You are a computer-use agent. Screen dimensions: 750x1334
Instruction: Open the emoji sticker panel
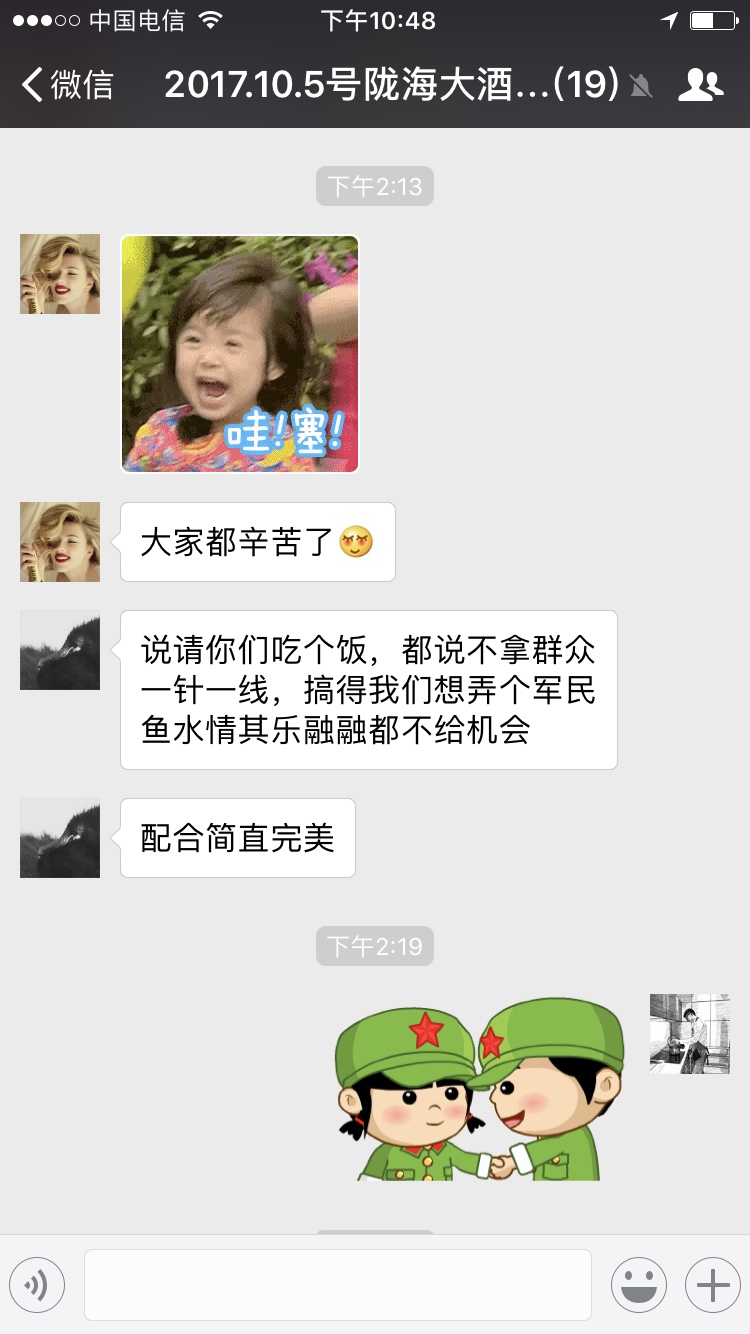[638, 1285]
